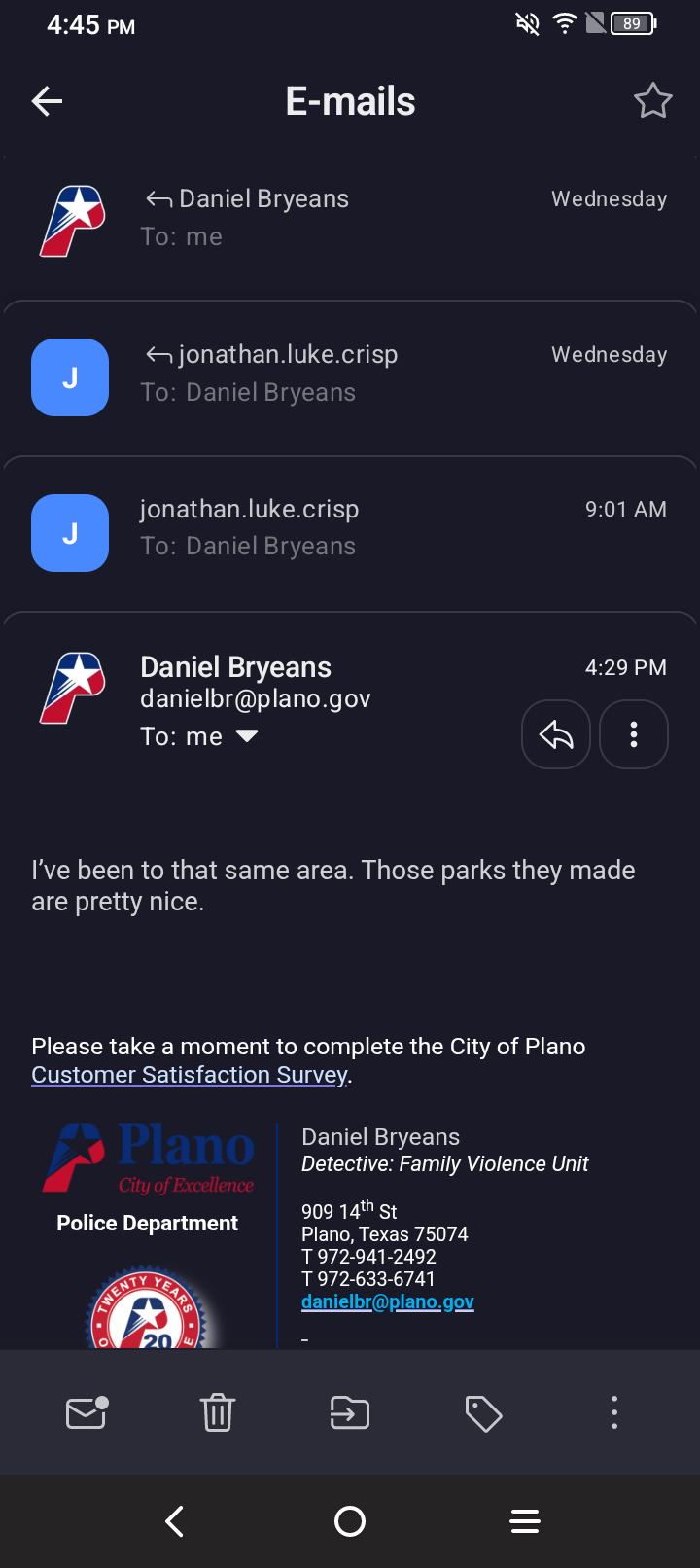Viewport: 700px width, 1568px height.
Task: Open recent apps from the navigation bar
Action: point(525,1521)
